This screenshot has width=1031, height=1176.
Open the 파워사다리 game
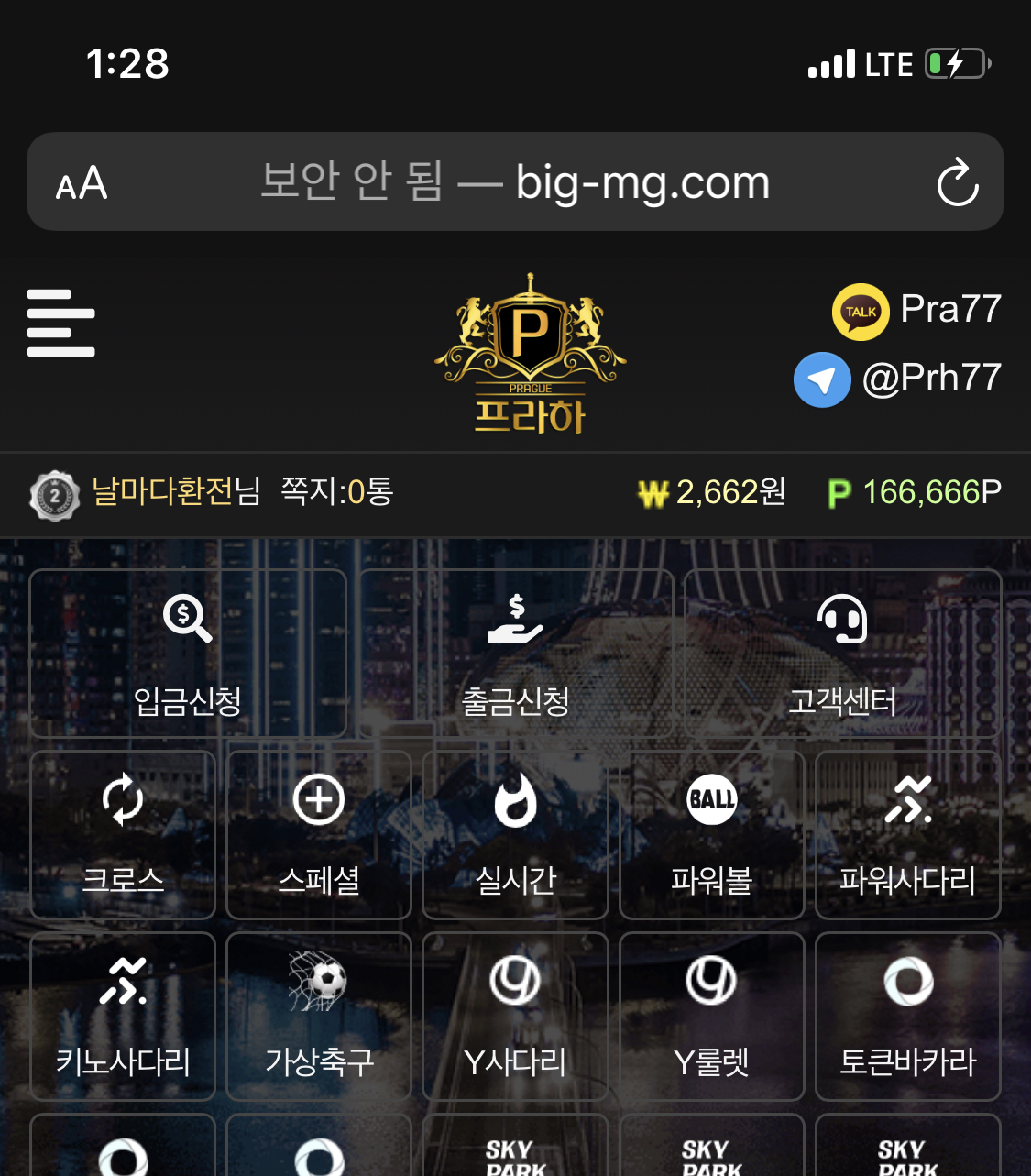pos(907,834)
